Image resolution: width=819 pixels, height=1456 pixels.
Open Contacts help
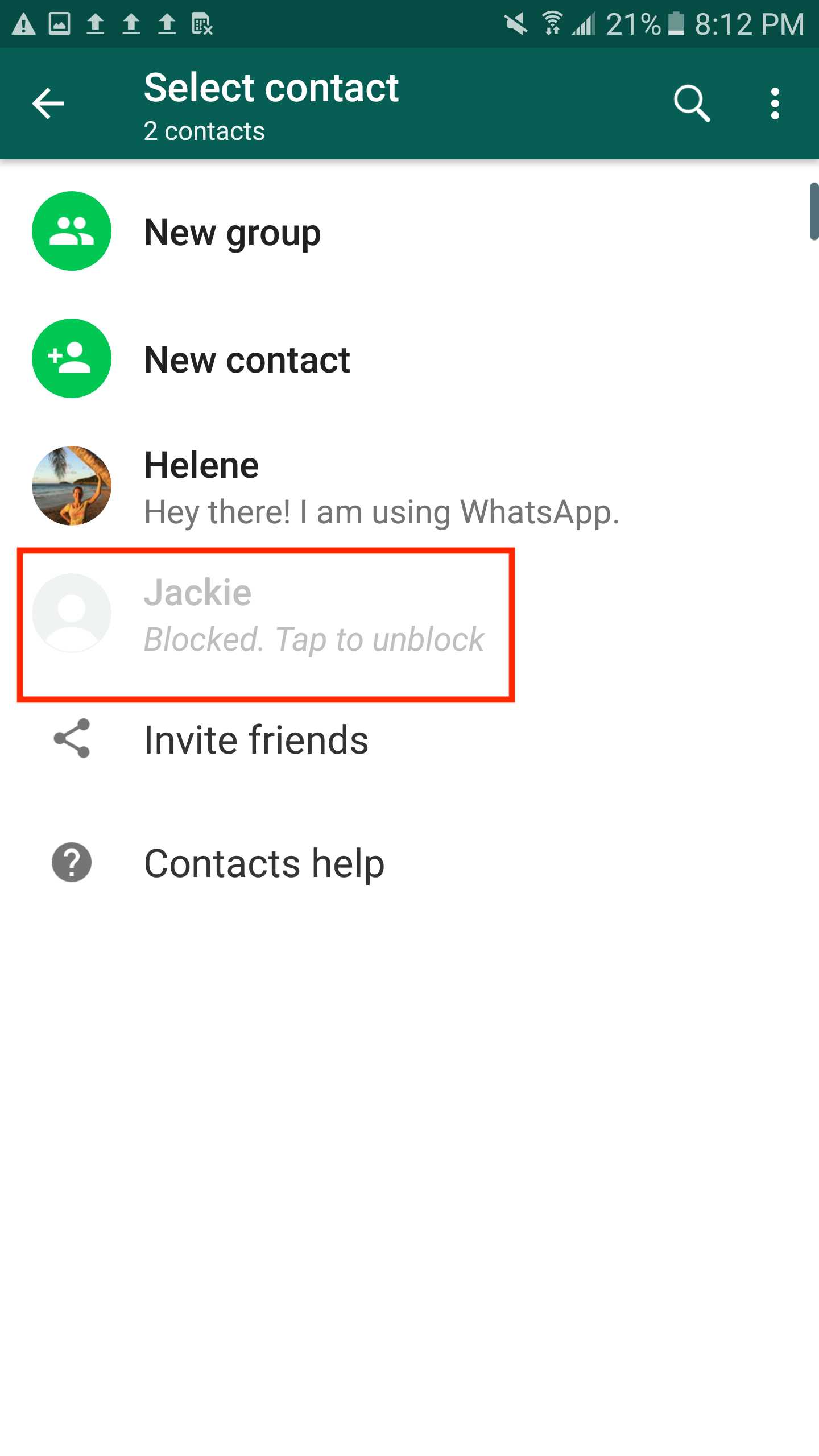coord(264,863)
